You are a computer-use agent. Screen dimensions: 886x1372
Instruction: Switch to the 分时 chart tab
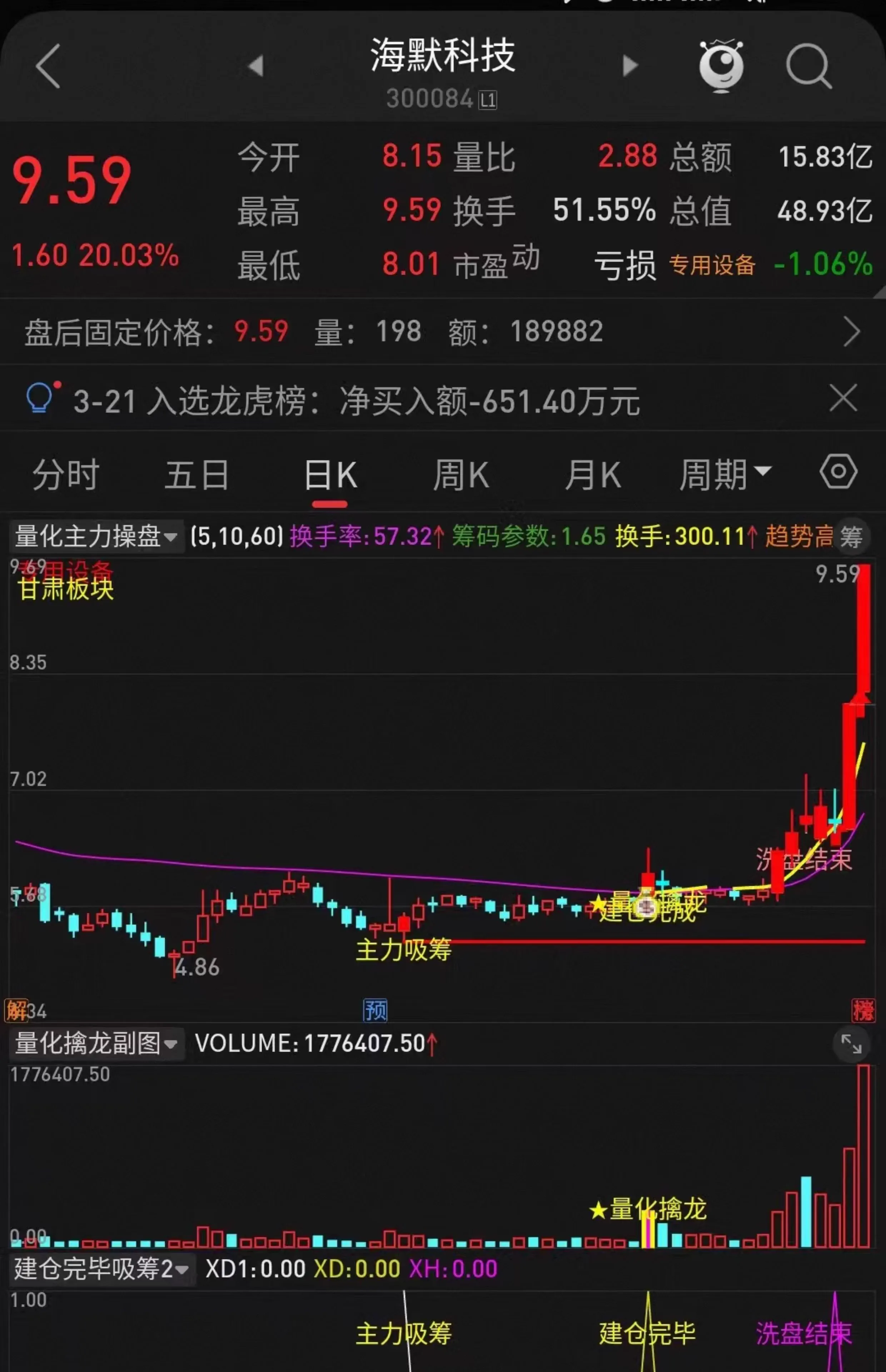65,473
